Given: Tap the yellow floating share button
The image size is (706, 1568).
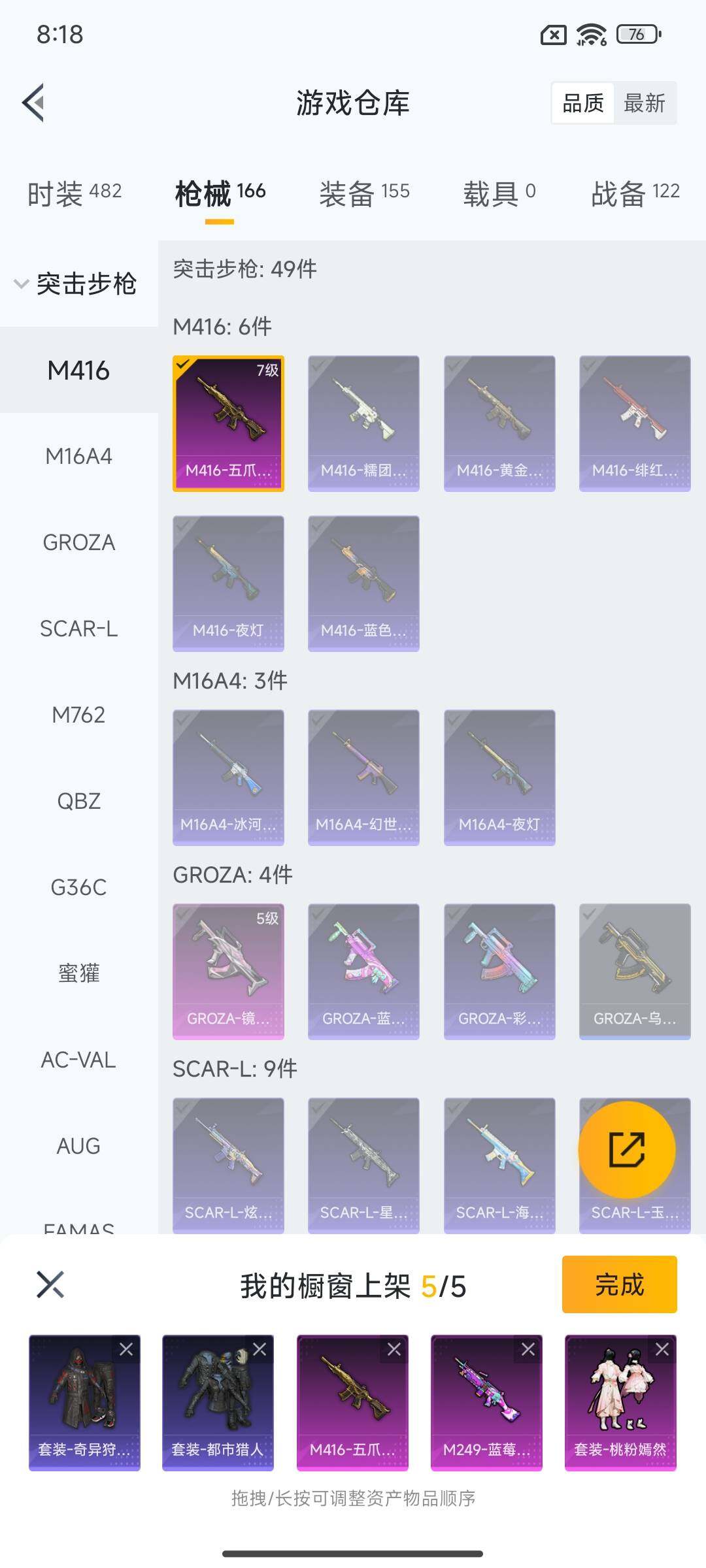Looking at the screenshot, I should [626, 1149].
